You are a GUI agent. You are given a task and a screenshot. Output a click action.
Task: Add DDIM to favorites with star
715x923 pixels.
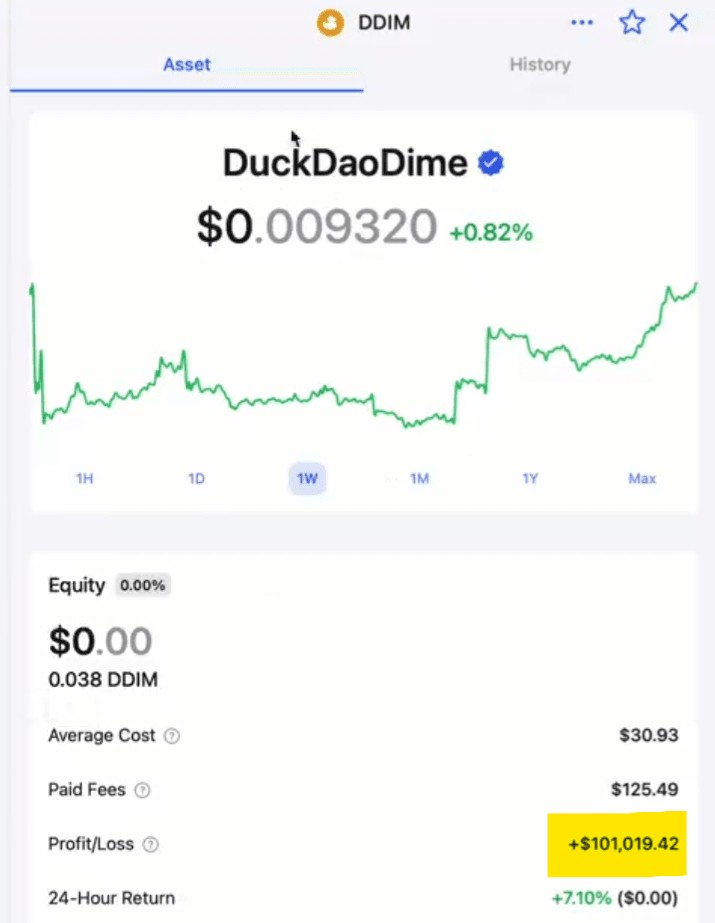[x=632, y=22]
